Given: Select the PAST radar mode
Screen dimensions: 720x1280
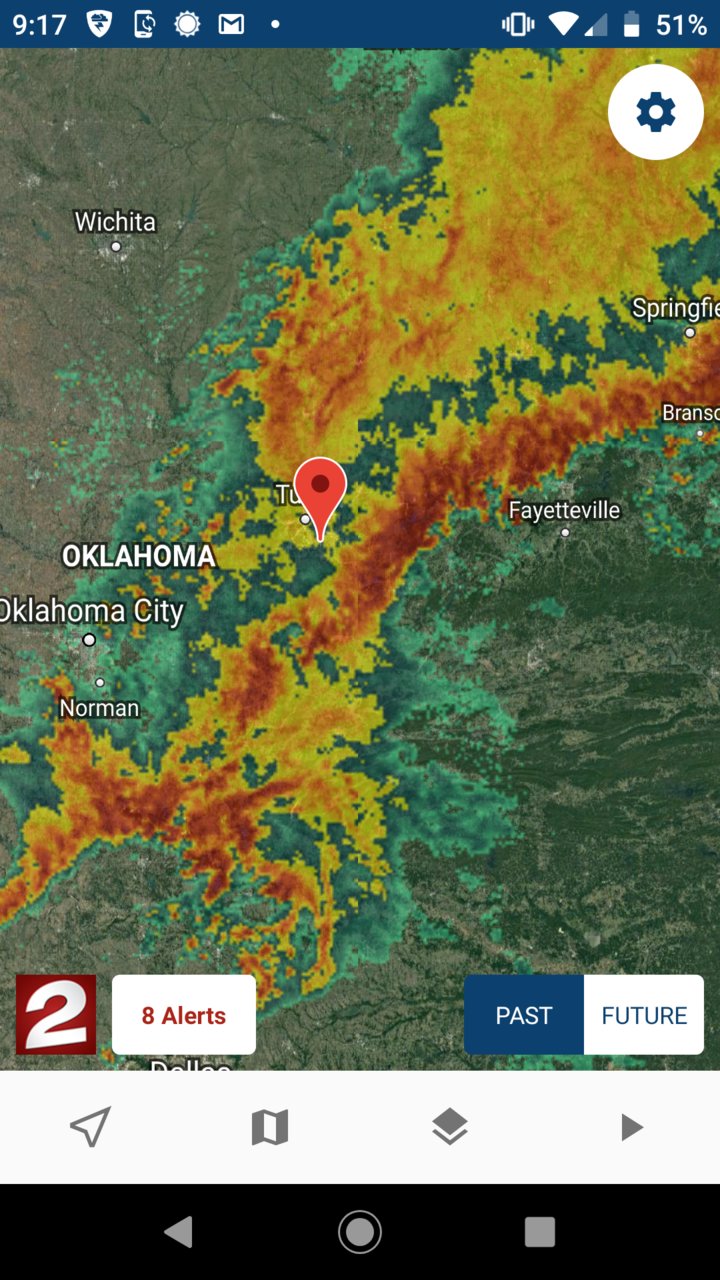Looking at the screenshot, I should (x=524, y=1015).
